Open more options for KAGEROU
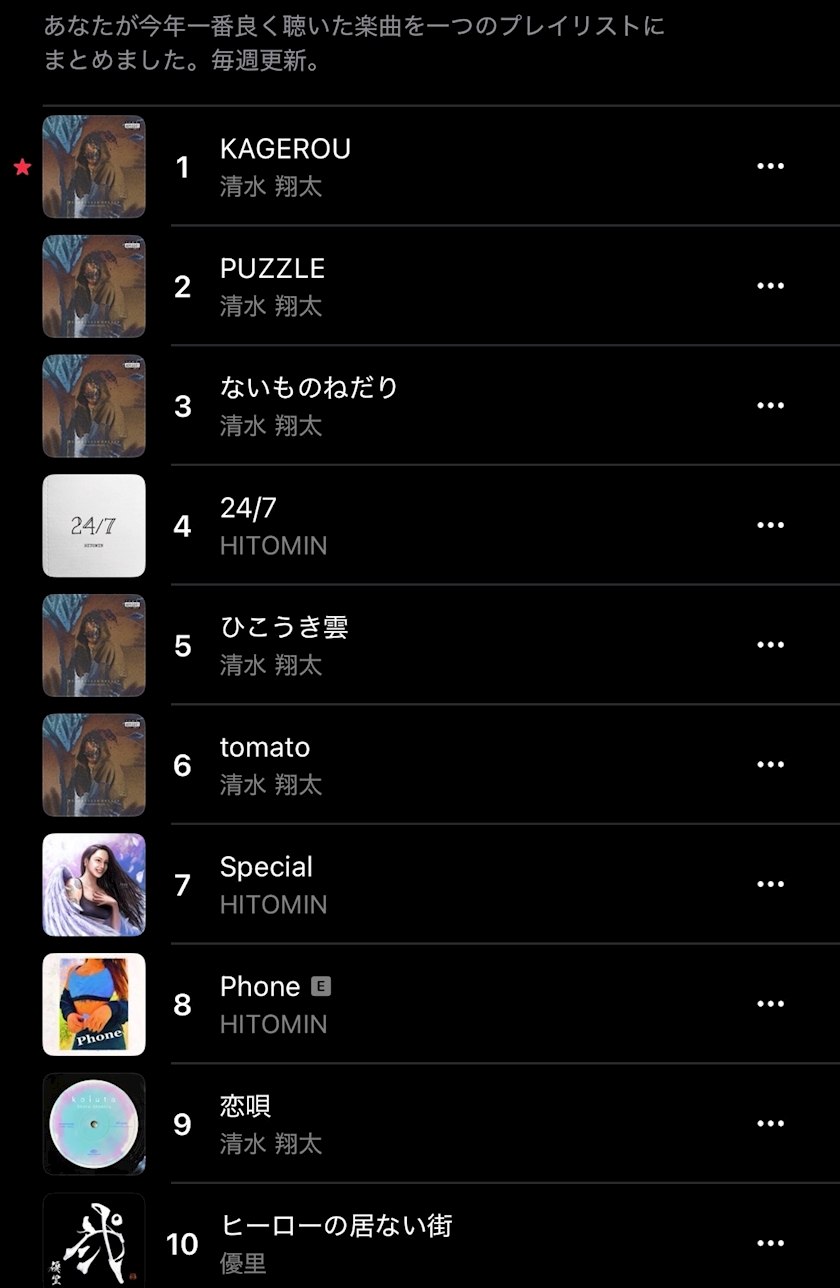The height and width of the screenshot is (1288, 840). [x=770, y=166]
